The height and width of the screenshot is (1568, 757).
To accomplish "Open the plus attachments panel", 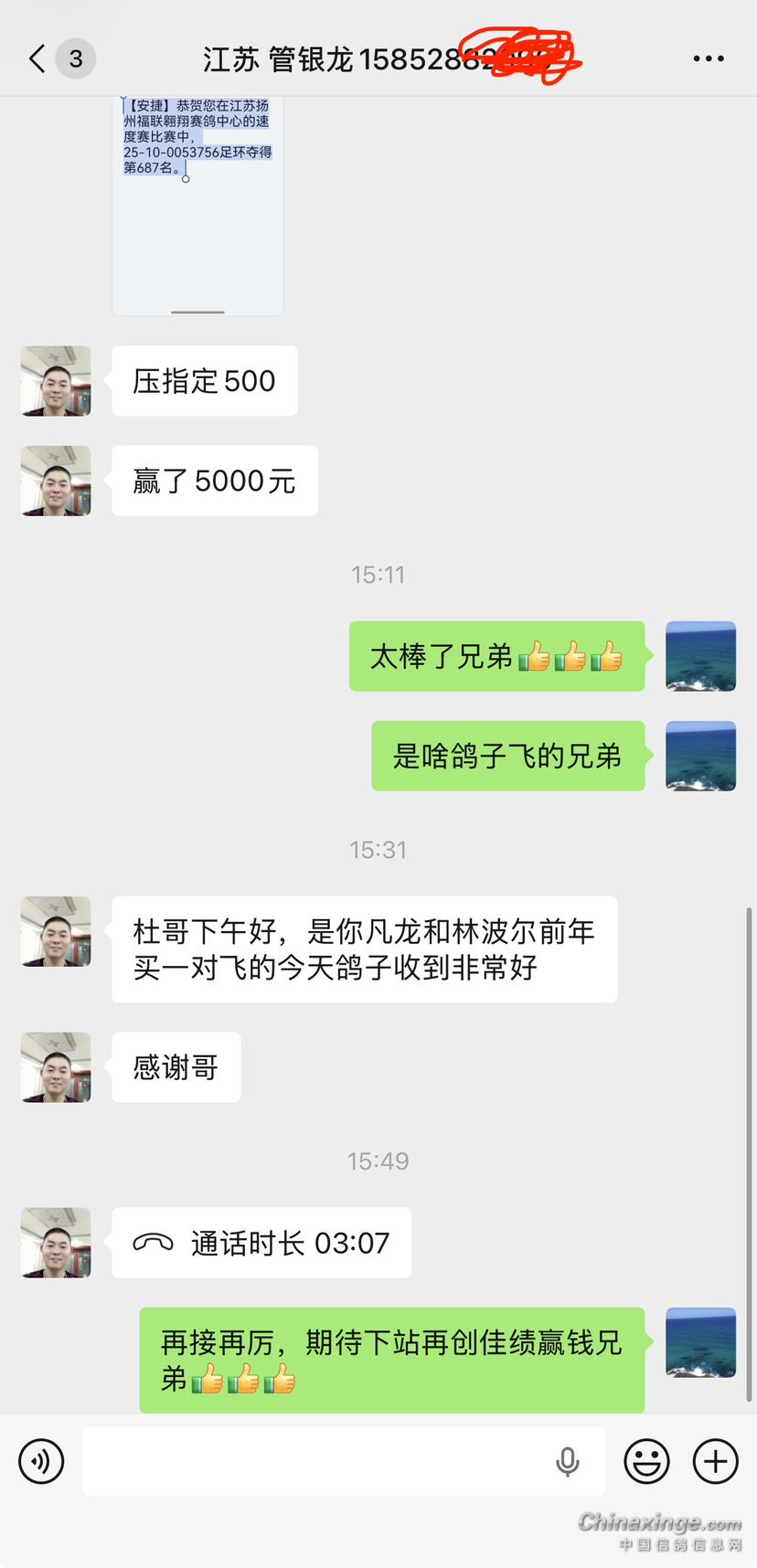I will [716, 1461].
